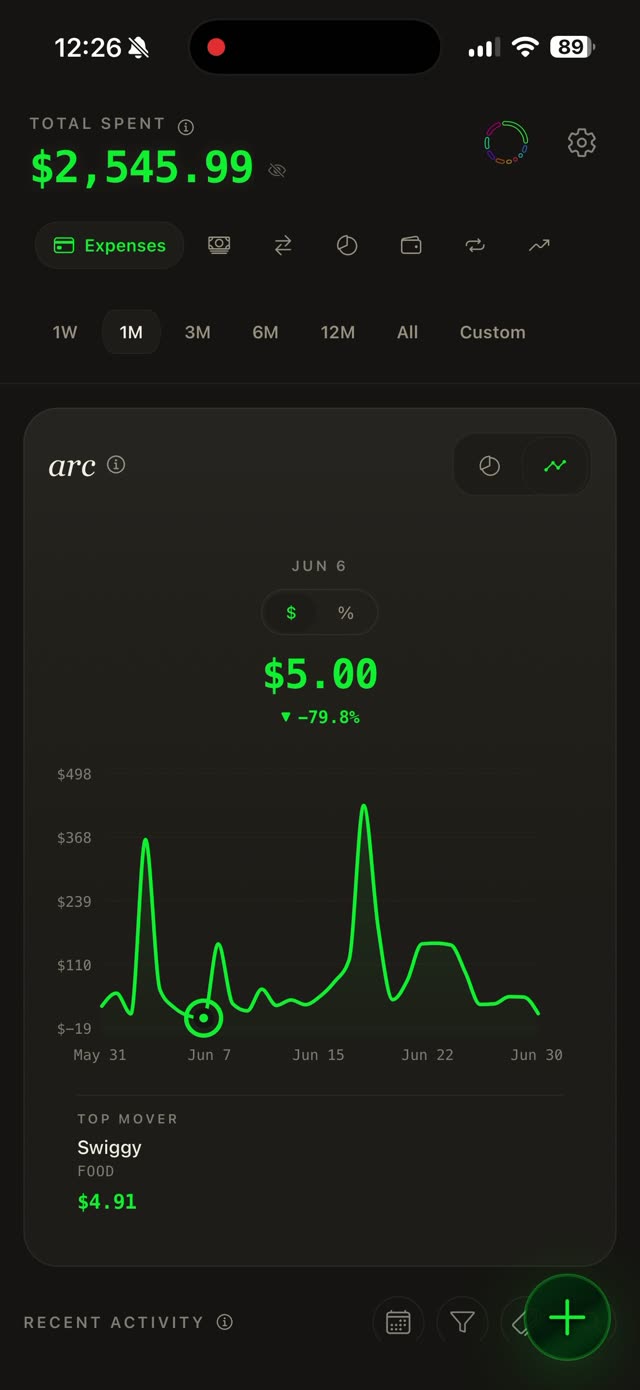Select the line chart view in arc card
This screenshot has width=640, height=1390.
coord(556,465)
